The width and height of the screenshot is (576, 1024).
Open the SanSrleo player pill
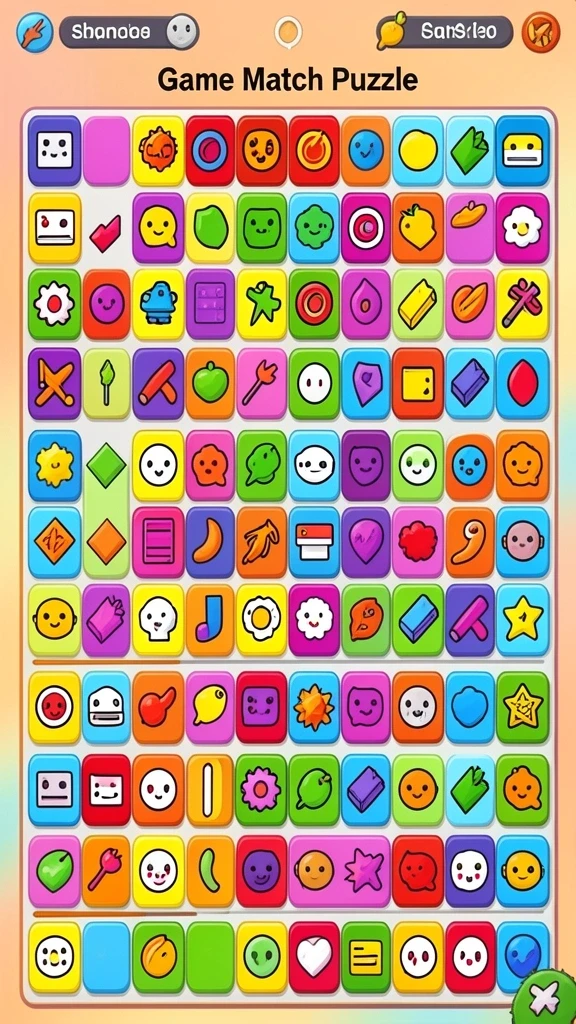tap(444, 31)
